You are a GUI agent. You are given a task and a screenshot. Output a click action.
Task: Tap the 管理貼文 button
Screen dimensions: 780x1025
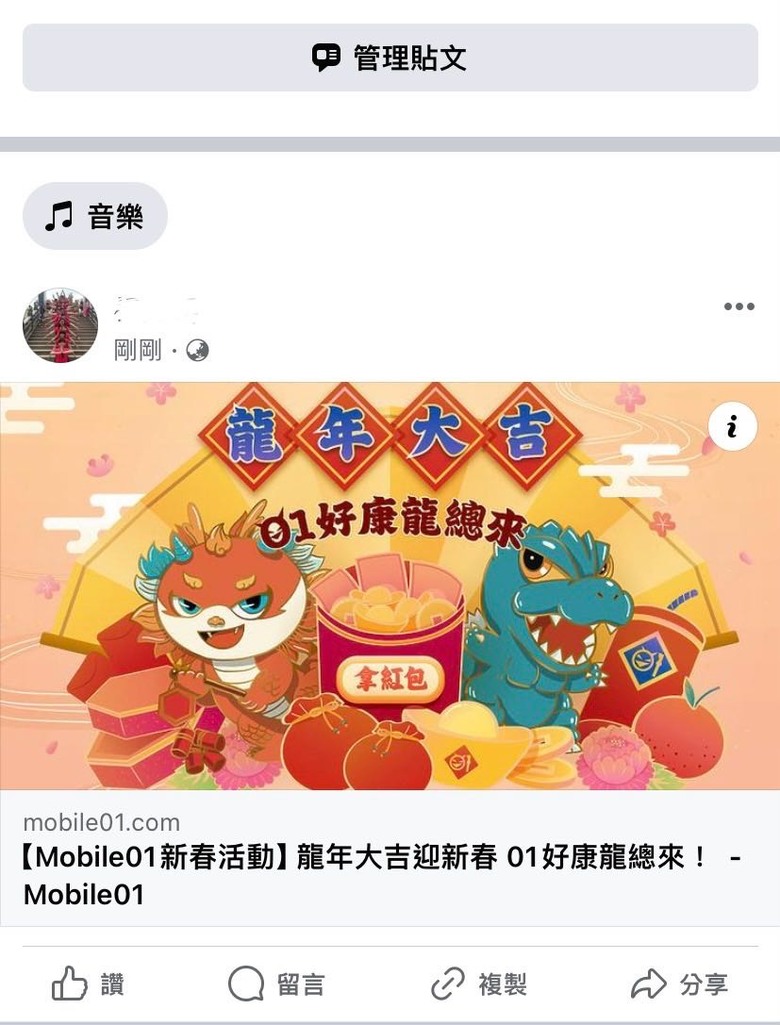tap(390, 58)
